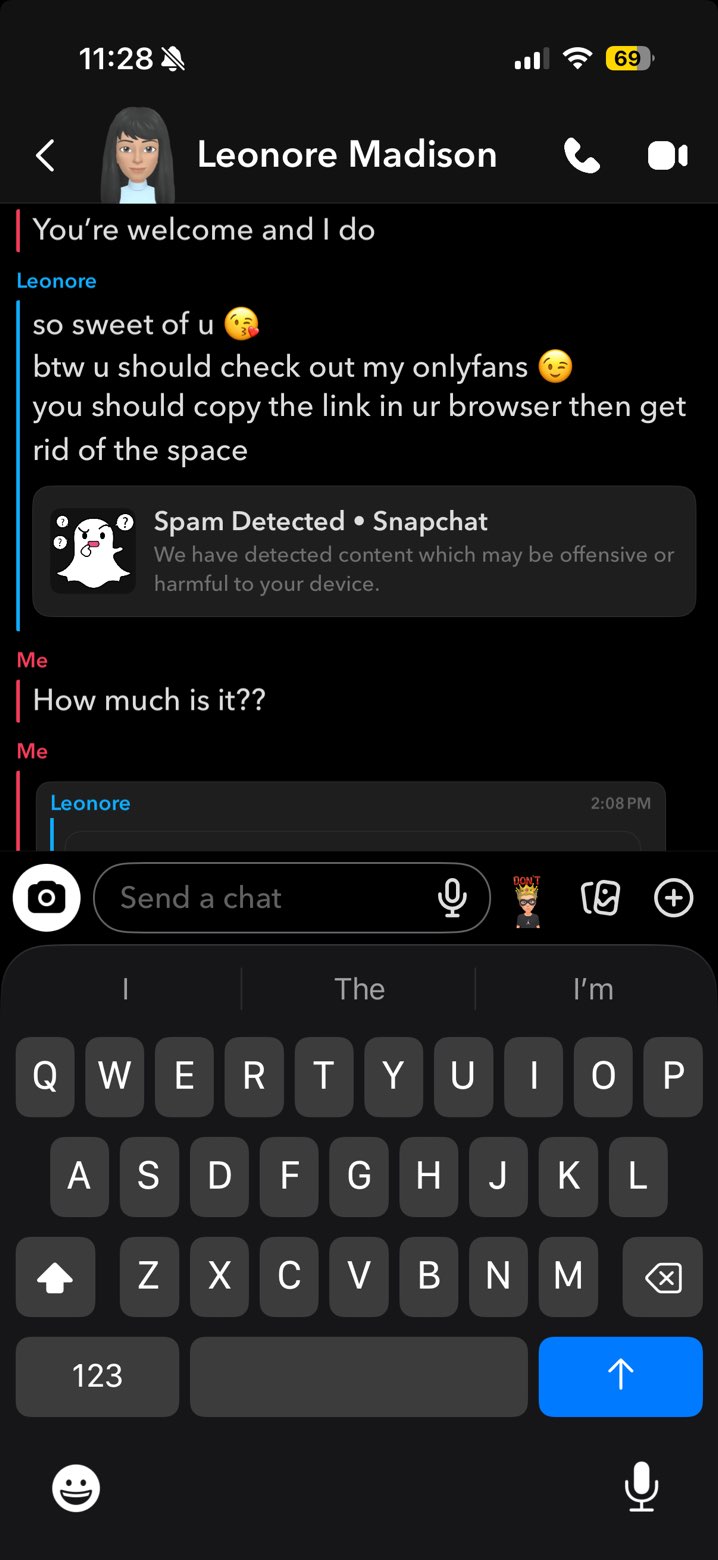The height and width of the screenshot is (1560, 718).
Task: Select the keyboard suggestion "The"
Action: (359, 989)
